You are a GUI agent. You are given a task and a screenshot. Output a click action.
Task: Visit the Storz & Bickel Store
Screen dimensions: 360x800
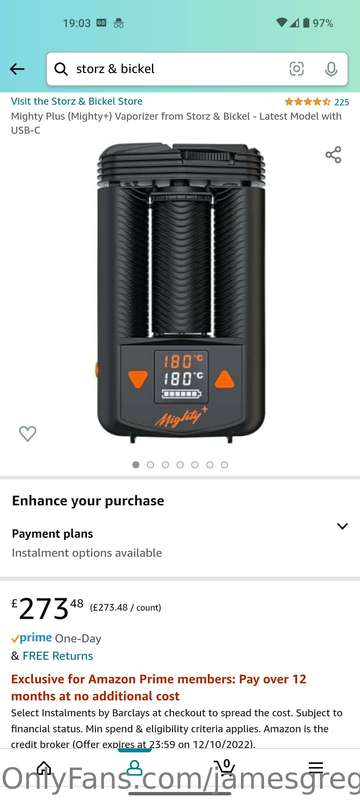pos(76,101)
